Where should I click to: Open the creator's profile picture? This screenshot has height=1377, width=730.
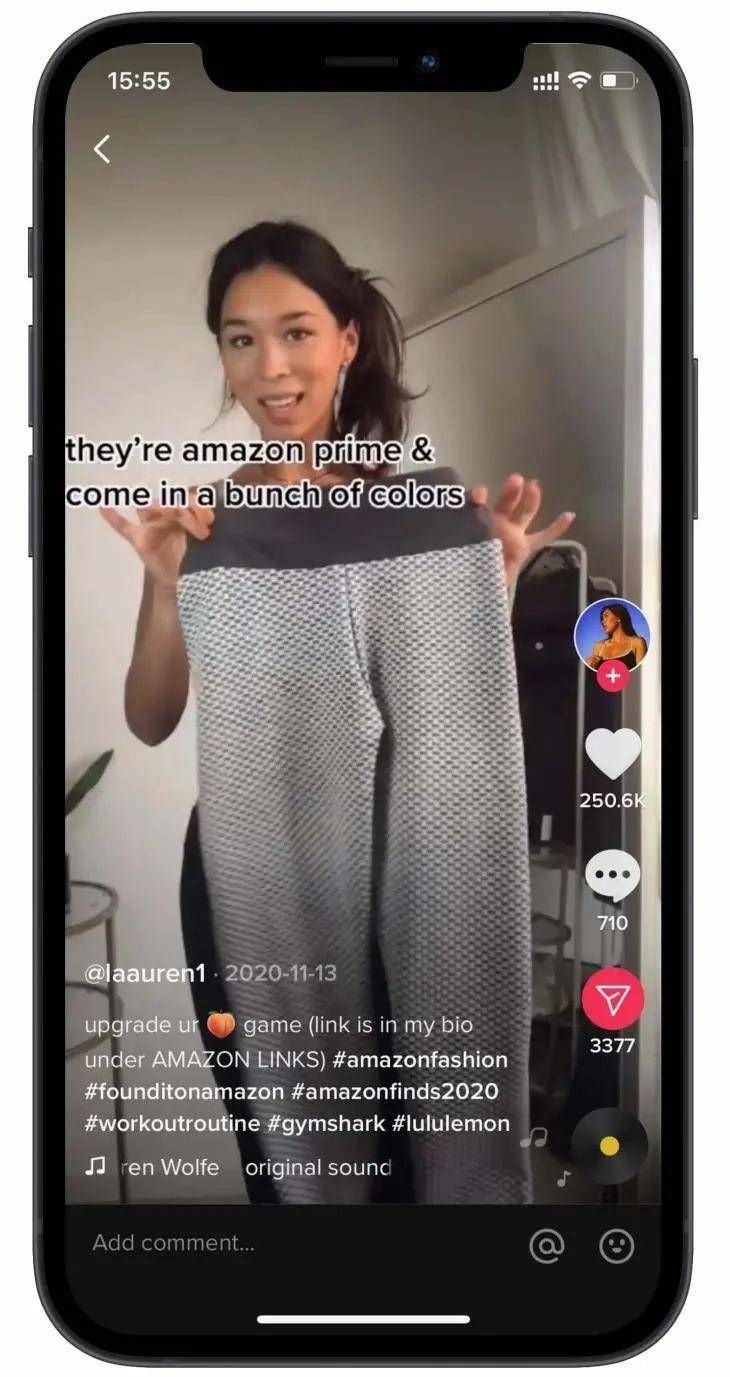[x=611, y=634]
